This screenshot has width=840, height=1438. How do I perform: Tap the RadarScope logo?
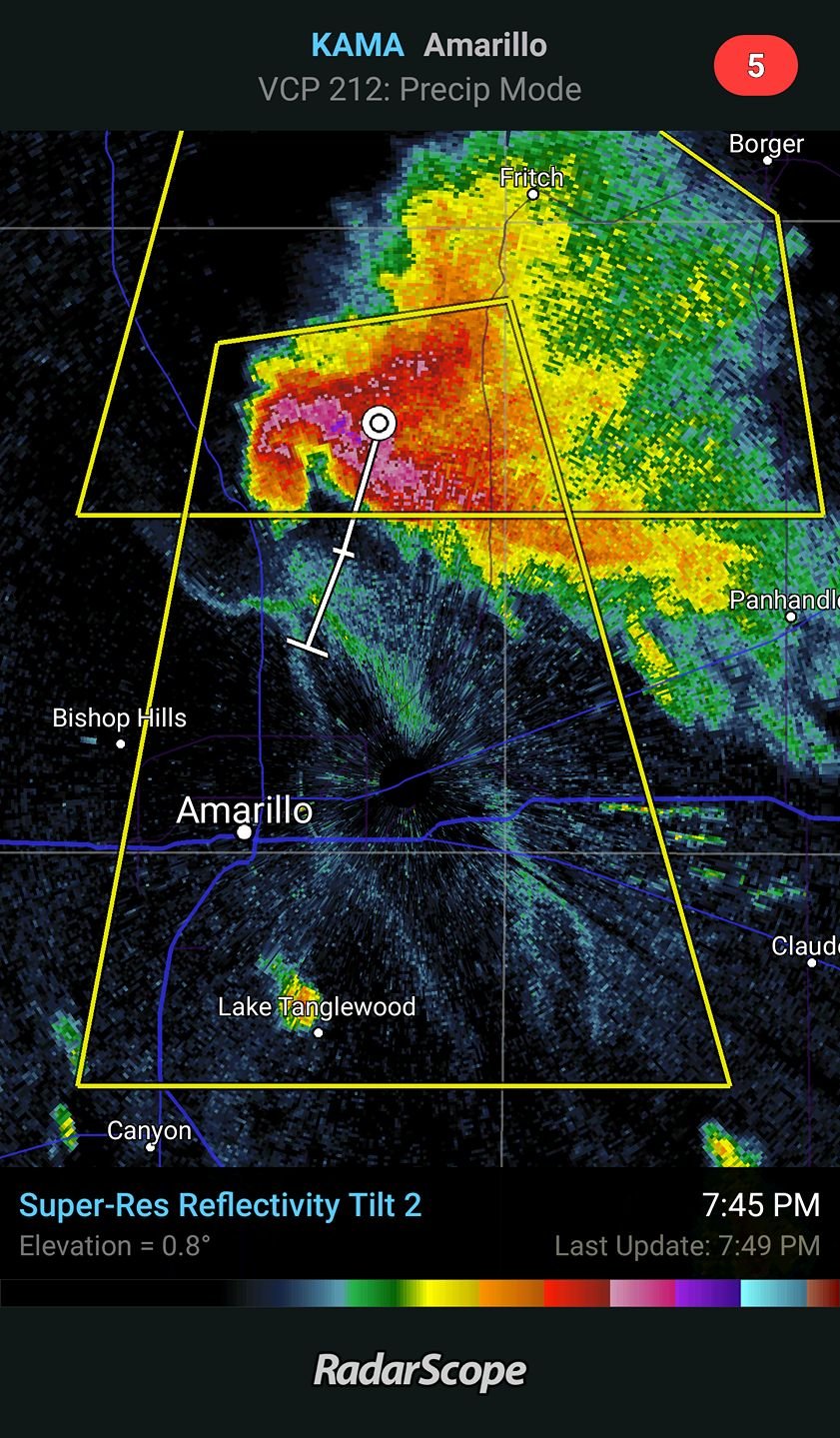click(x=420, y=1370)
